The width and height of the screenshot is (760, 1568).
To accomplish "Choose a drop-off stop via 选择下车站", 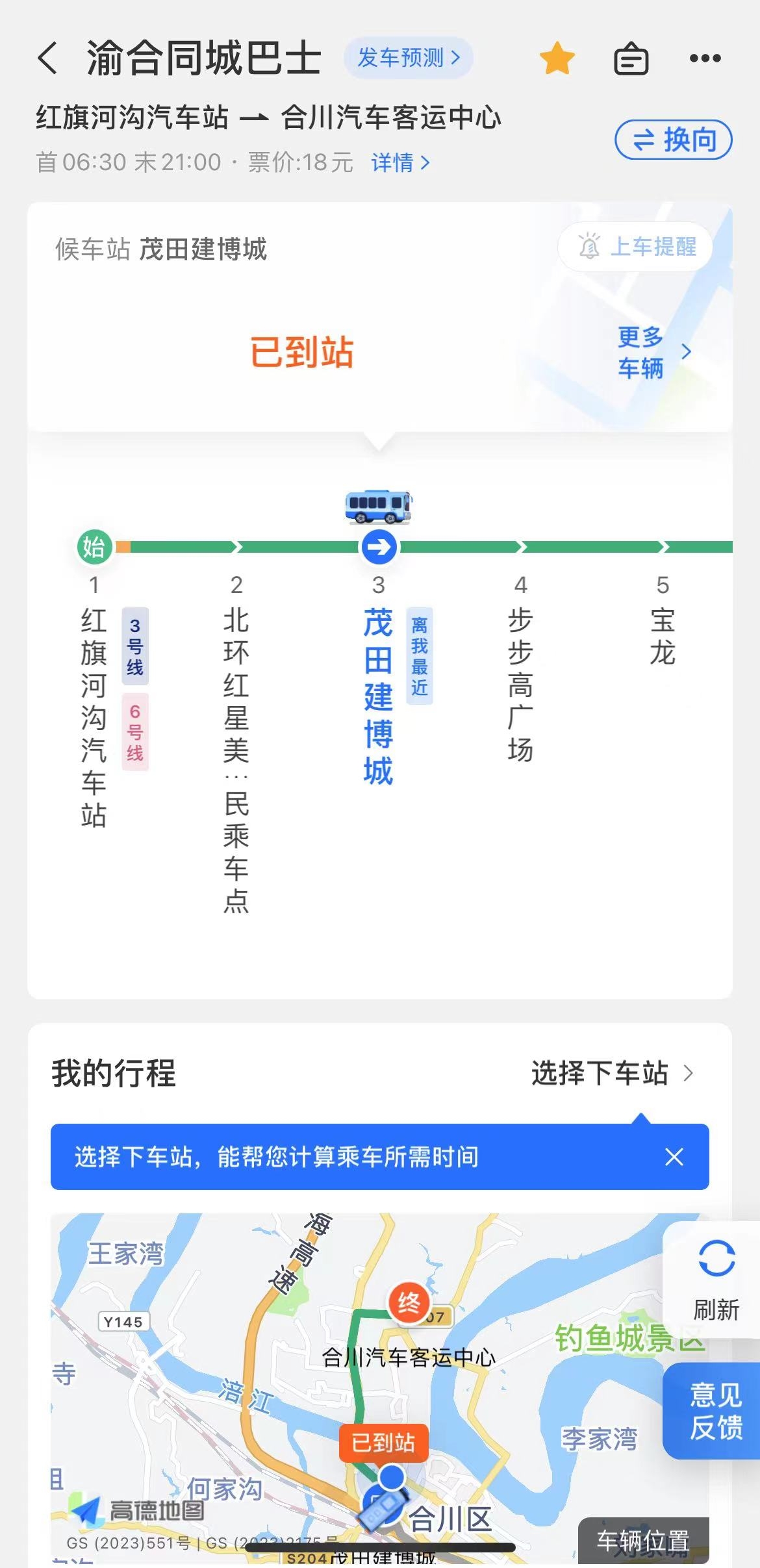I will coord(612,1073).
